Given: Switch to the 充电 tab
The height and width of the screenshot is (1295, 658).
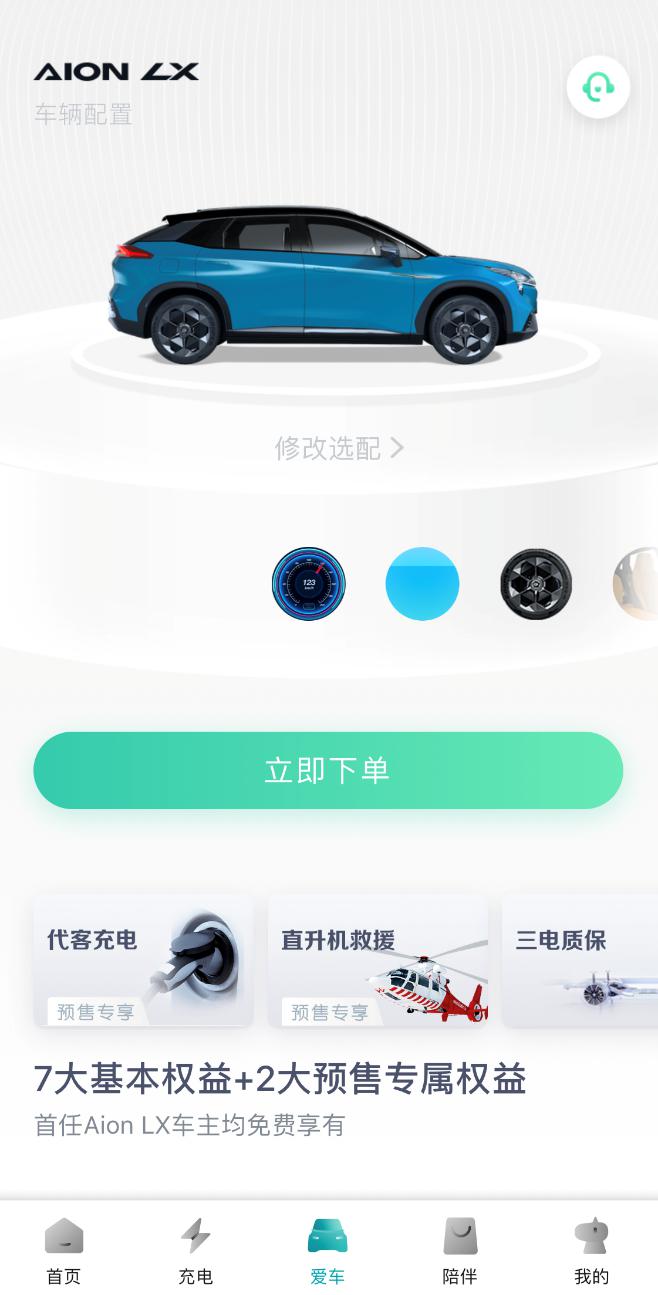Looking at the screenshot, I should pos(195,1250).
